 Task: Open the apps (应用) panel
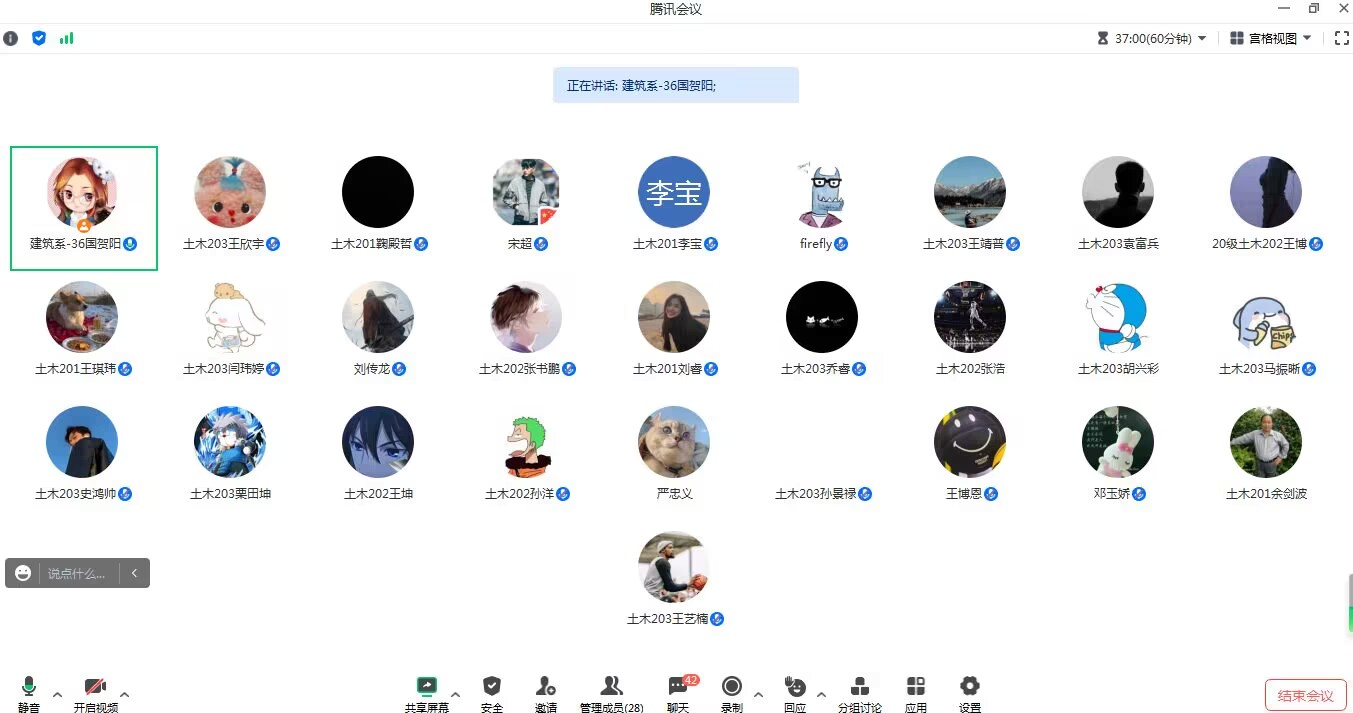pyautogui.click(x=915, y=692)
